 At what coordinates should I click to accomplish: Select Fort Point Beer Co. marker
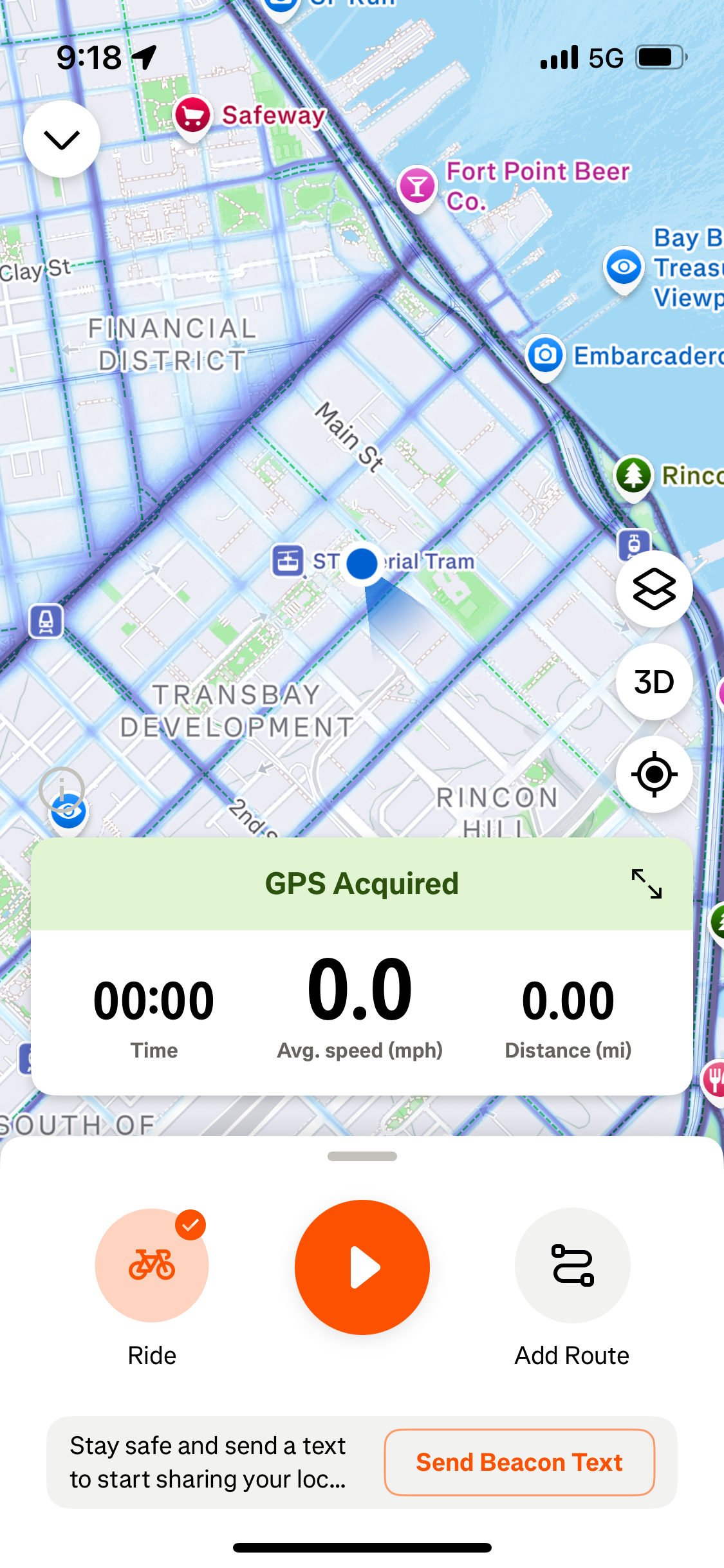418,187
